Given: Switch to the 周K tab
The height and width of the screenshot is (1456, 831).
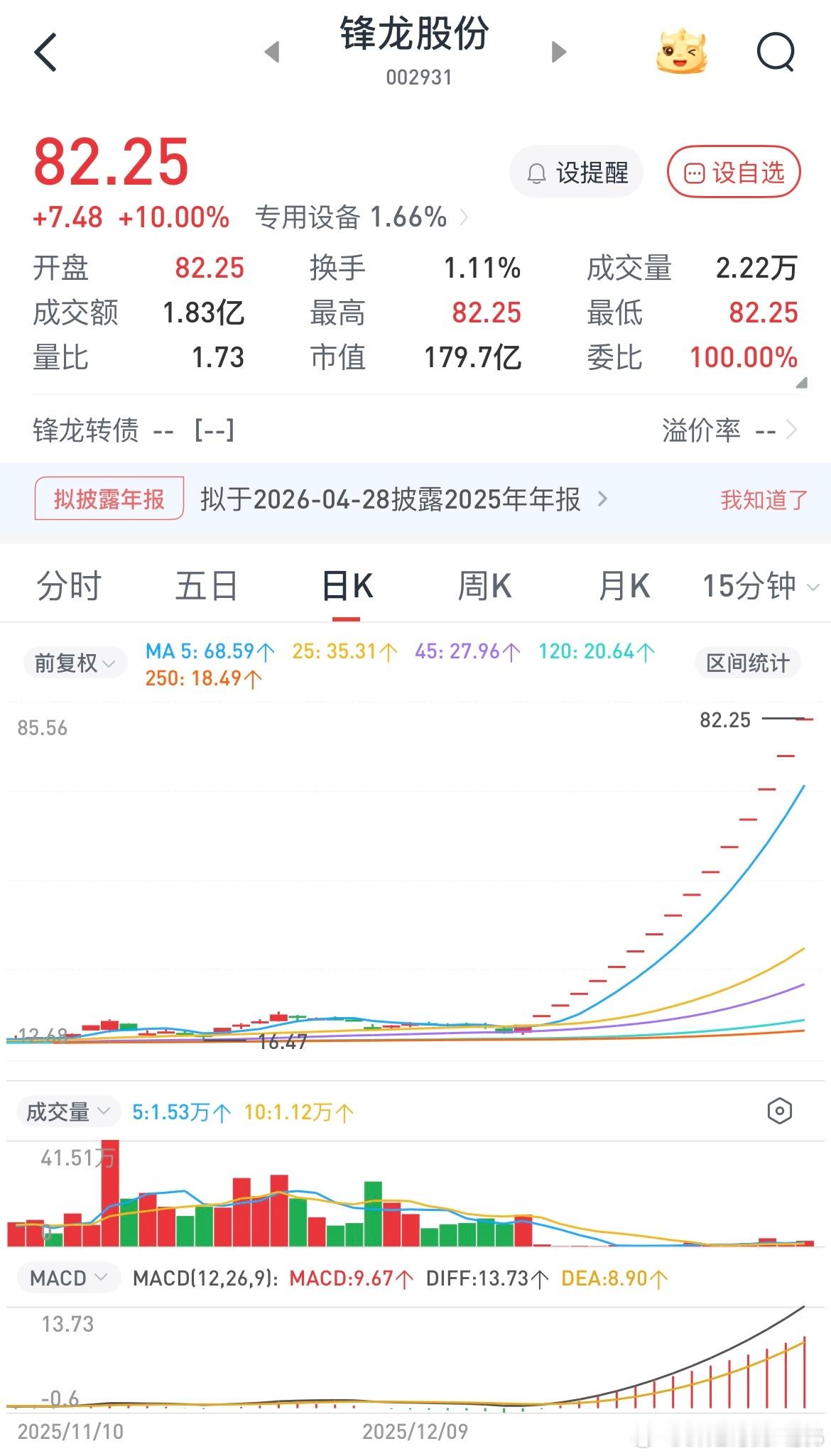Looking at the screenshot, I should pos(484,585).
